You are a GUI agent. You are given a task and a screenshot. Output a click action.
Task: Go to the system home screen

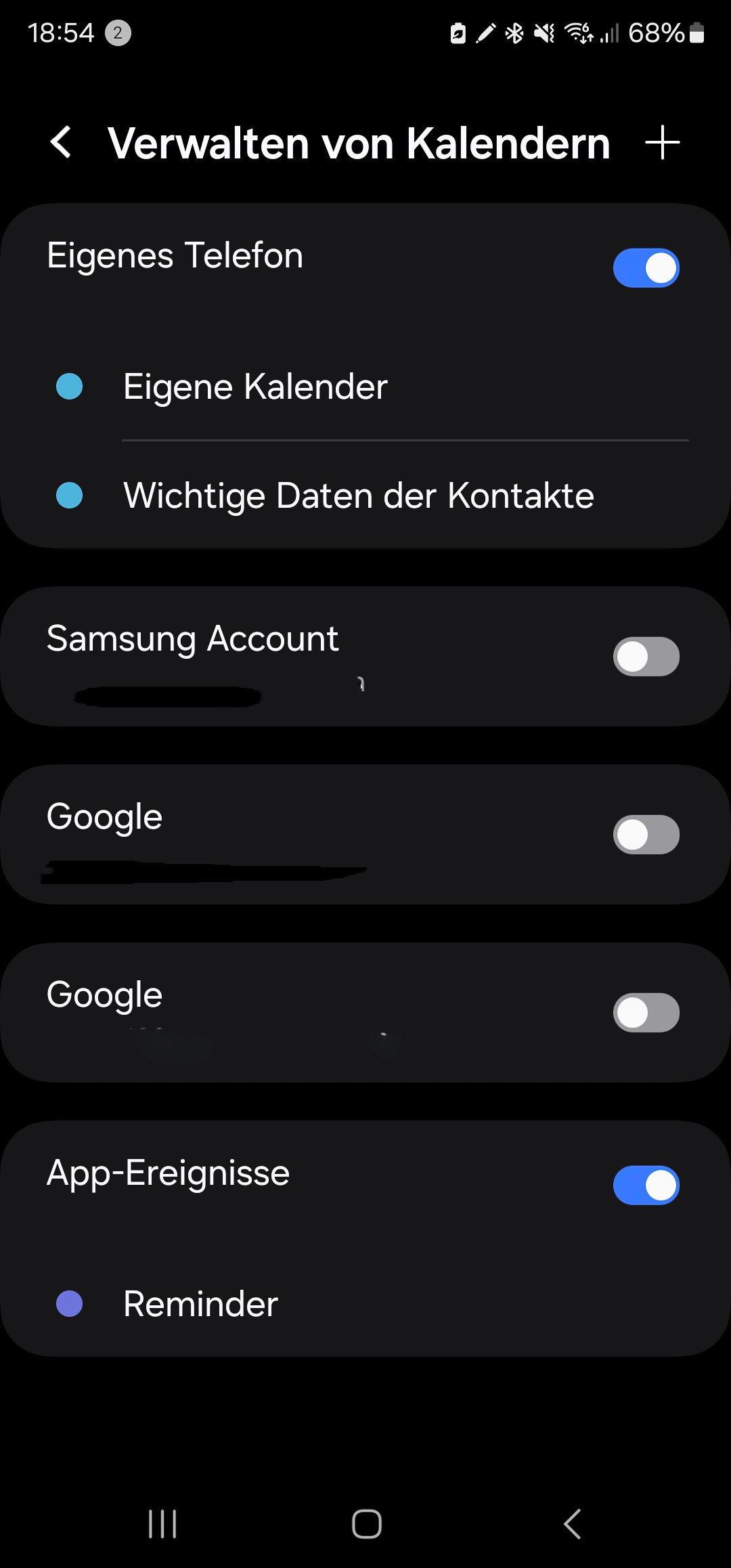click(x=366, y=1524)
